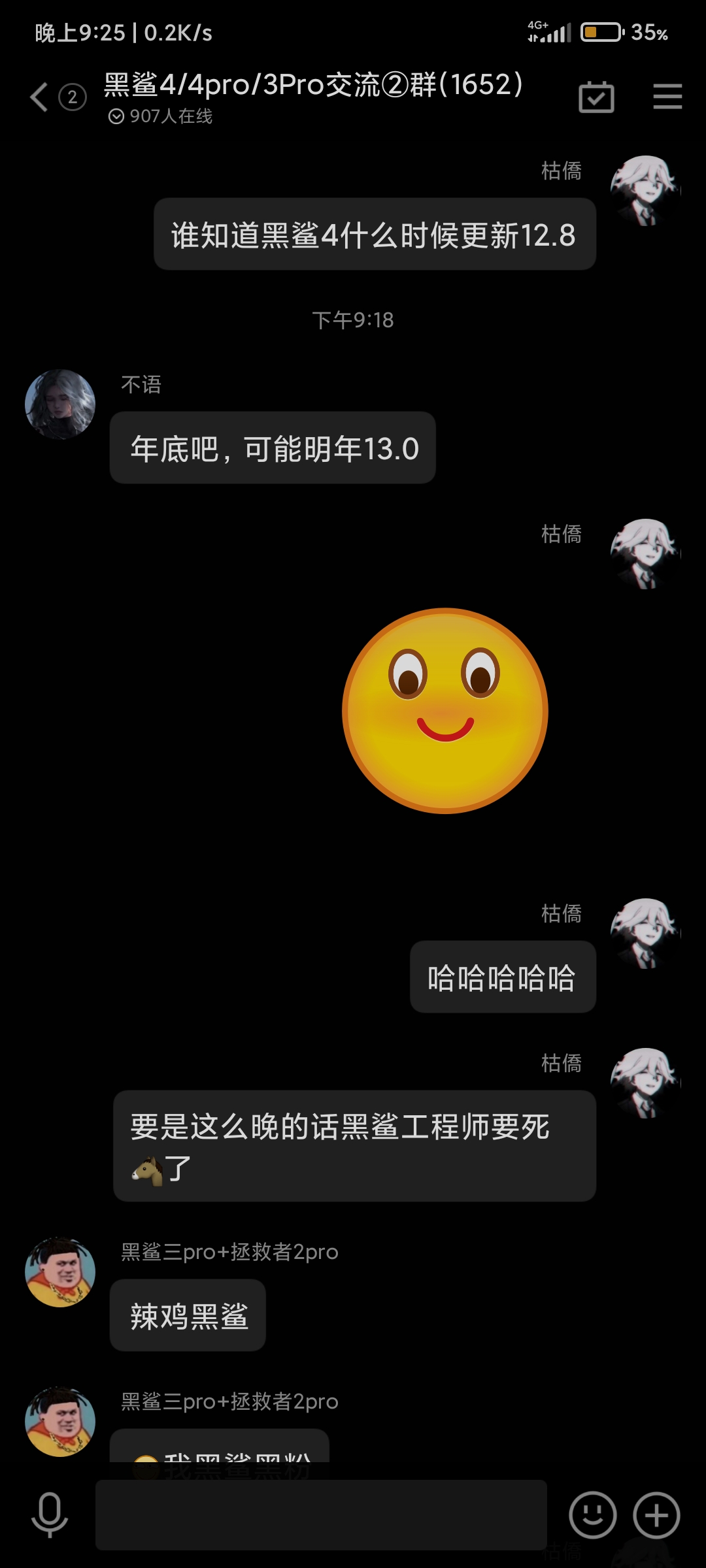This screenshot has height=1568, width=706.
Task: Open the group menu with three lines
Action: click(667, 97)
